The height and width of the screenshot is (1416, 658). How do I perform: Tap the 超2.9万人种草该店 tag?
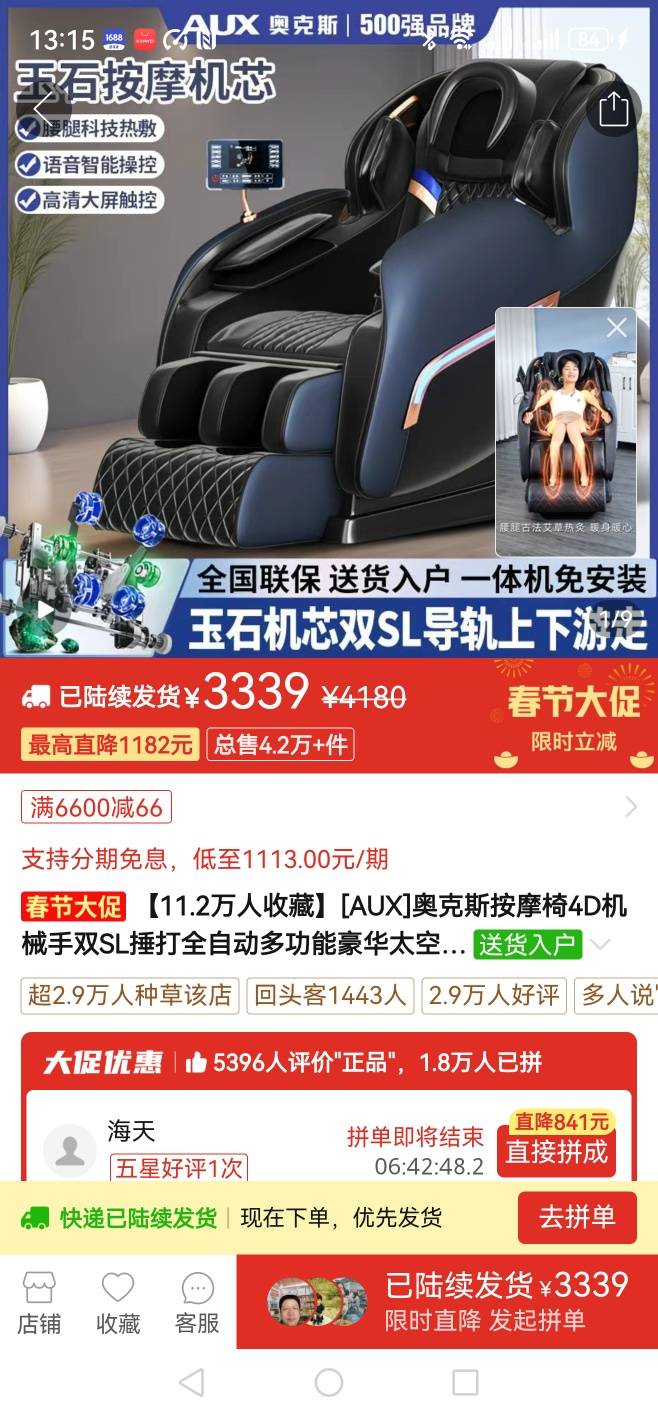click(130, 995)
